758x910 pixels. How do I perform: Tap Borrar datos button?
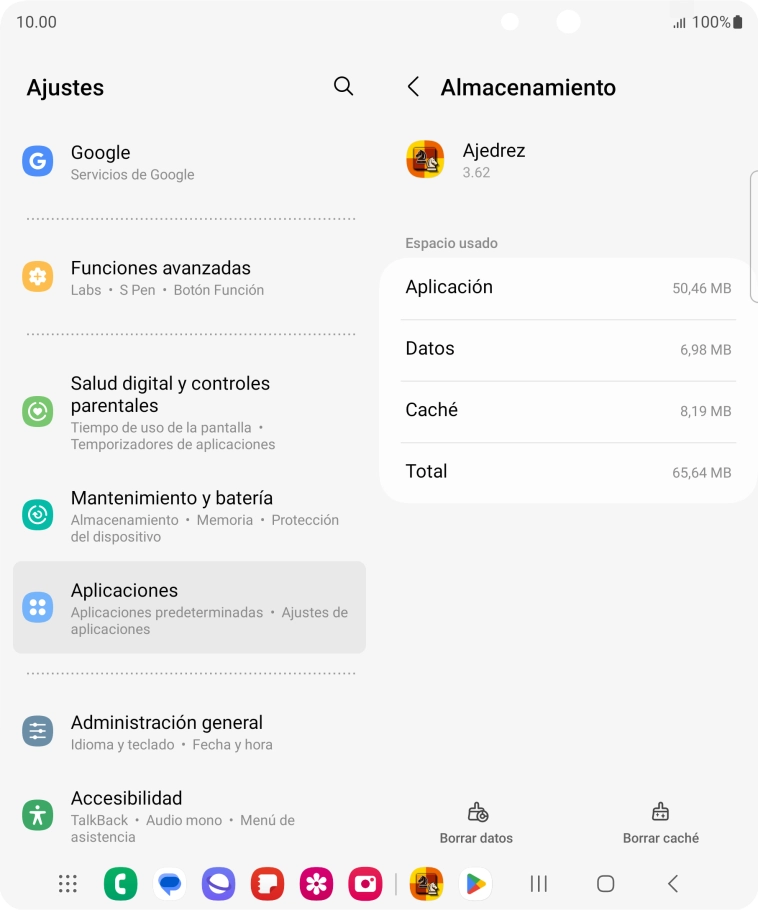476,822
